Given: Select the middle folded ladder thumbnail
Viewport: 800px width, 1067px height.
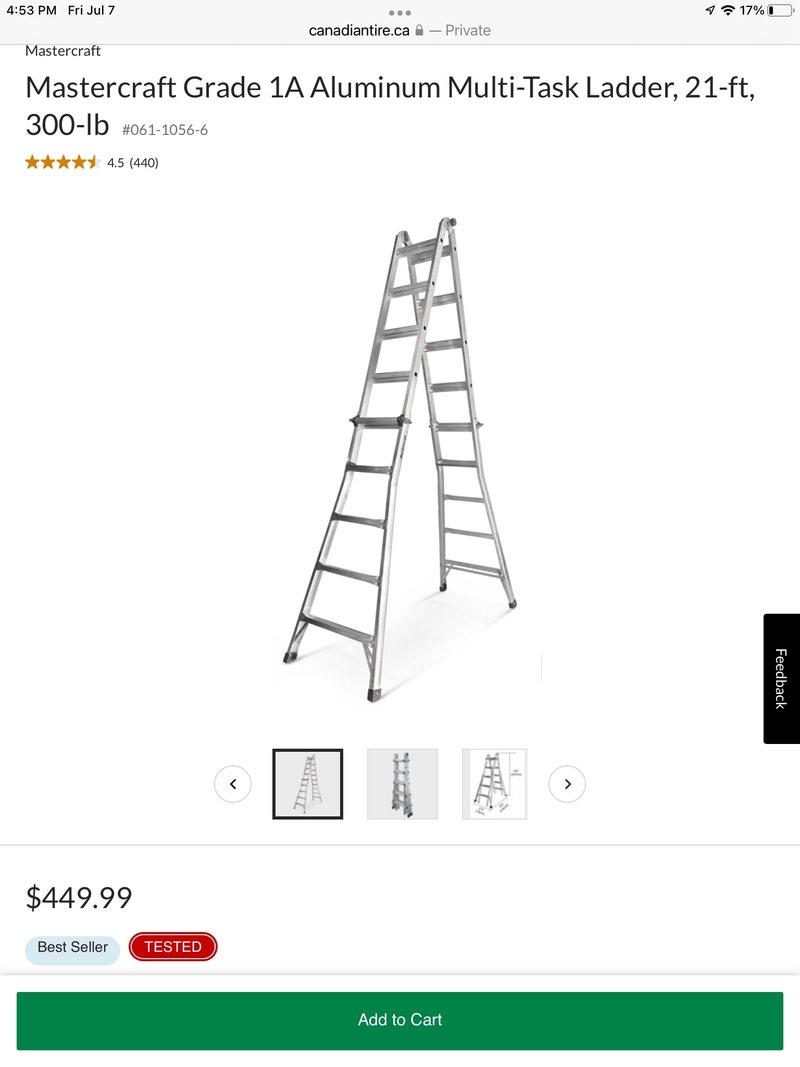Looking at the screenshot, I should point(402,784).
